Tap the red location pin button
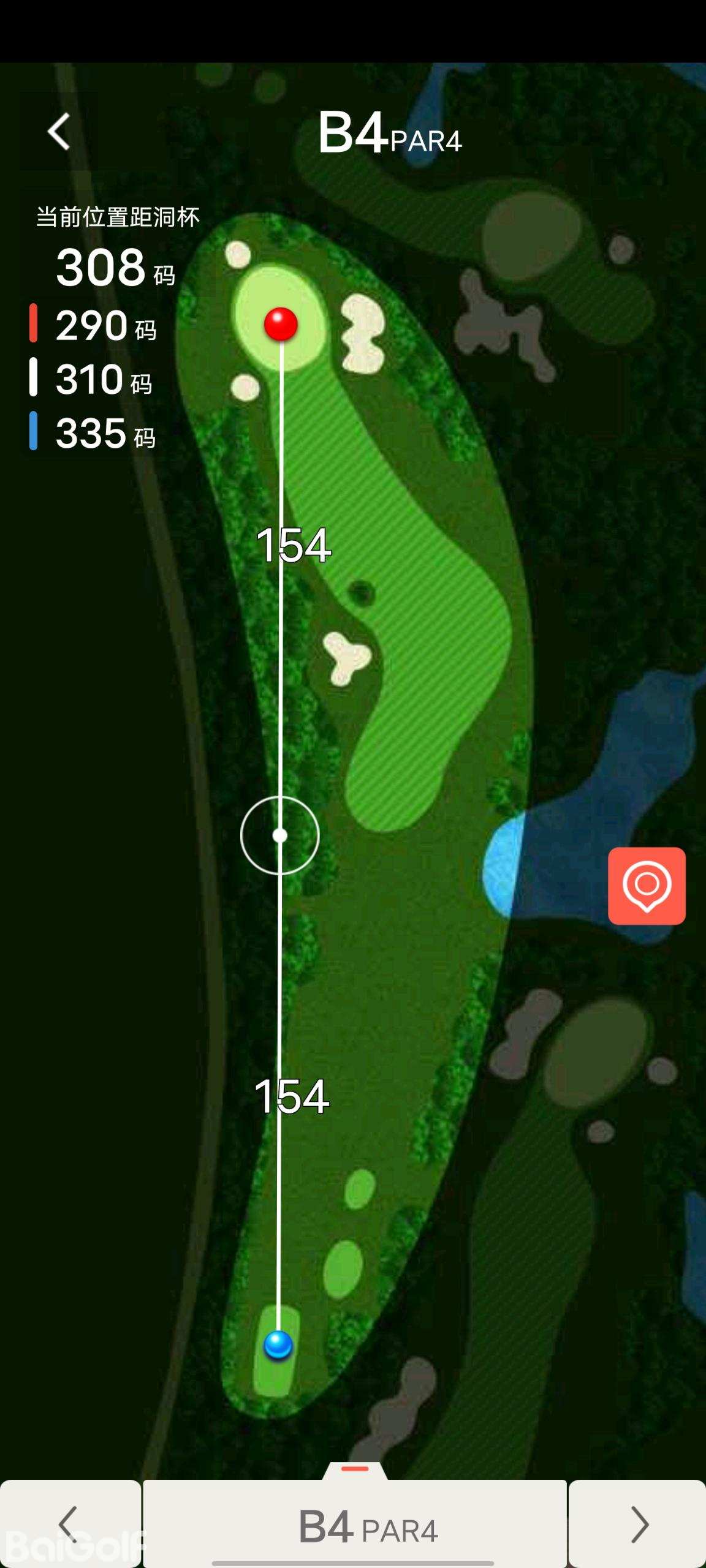The width and height of the screenshot is (706, 1568). pyautogui.click(x=647, y=886)
